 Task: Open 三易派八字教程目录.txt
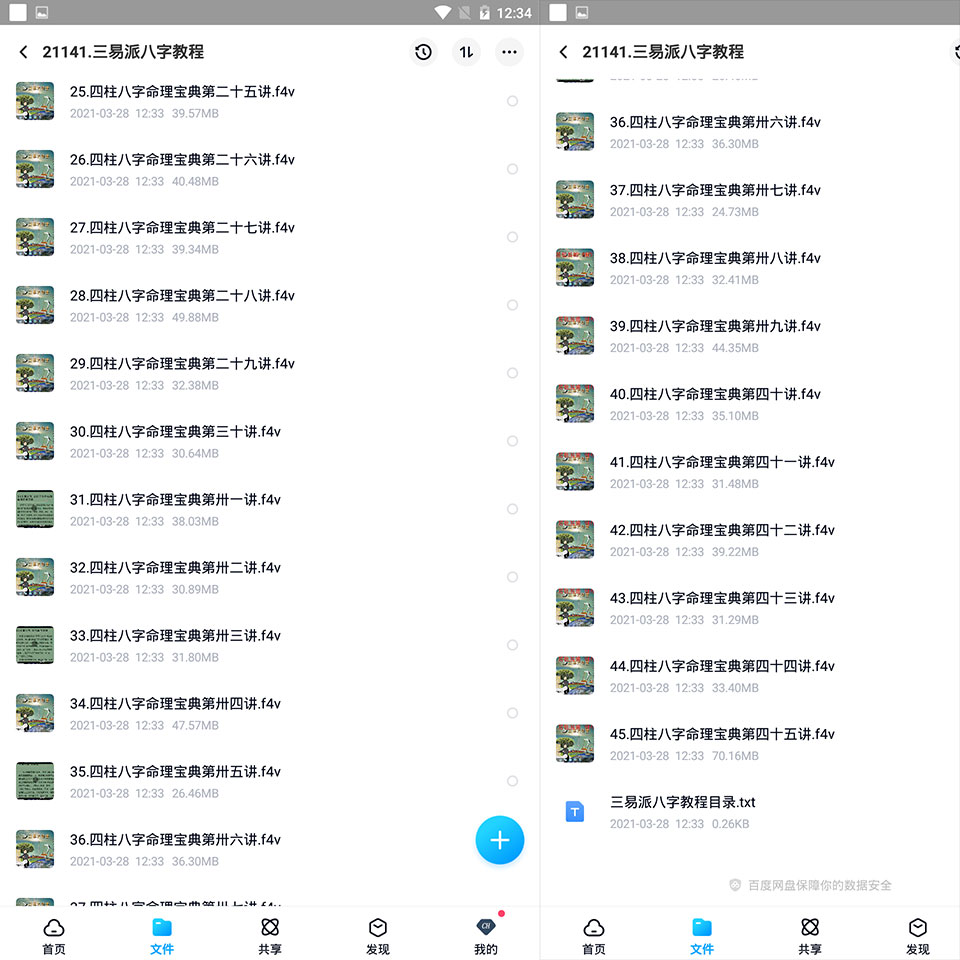(750, 812)
